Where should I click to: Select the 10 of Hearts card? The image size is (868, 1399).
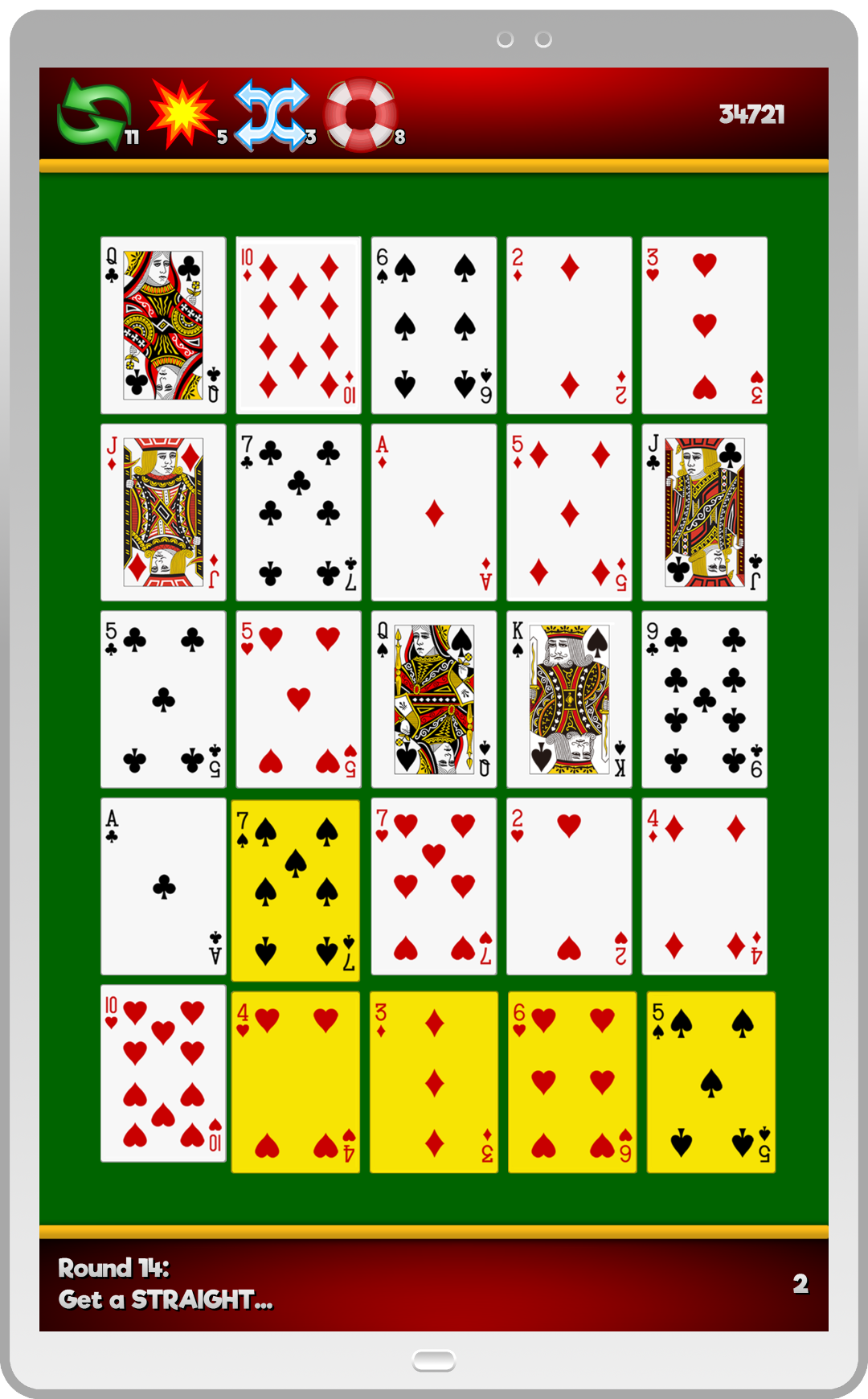coord(163,1073)
